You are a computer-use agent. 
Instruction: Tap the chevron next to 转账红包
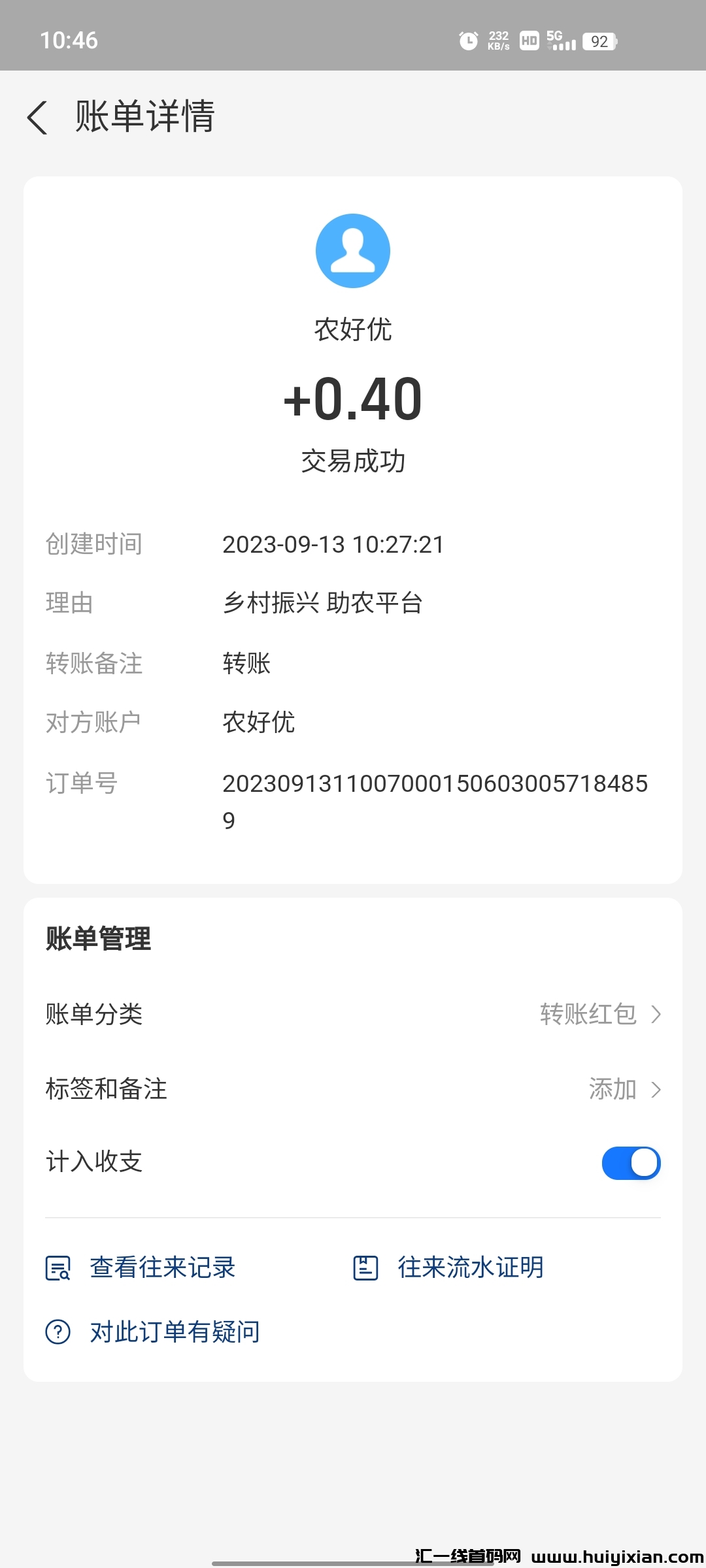[x=658, y=1015]
